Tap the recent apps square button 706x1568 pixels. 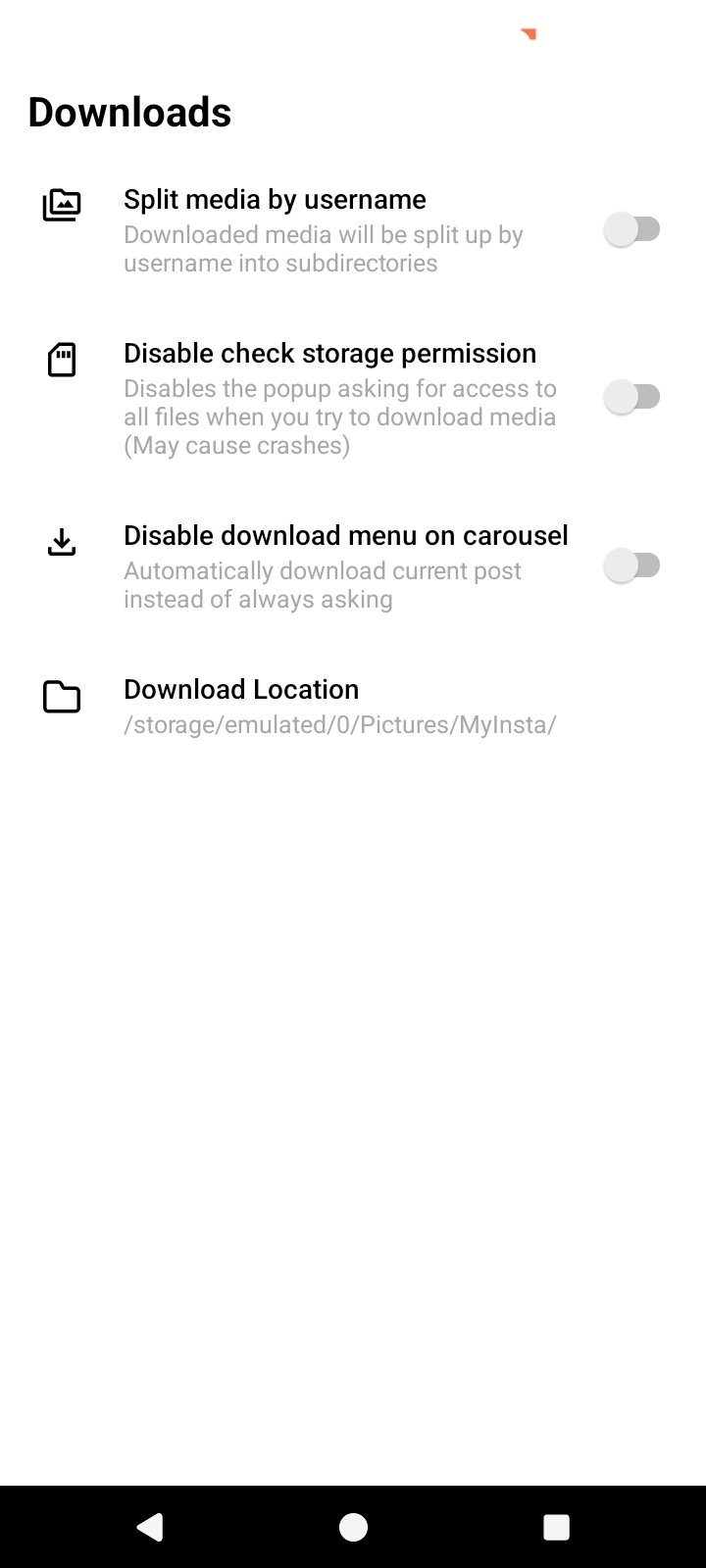[x=556, y=1526]
